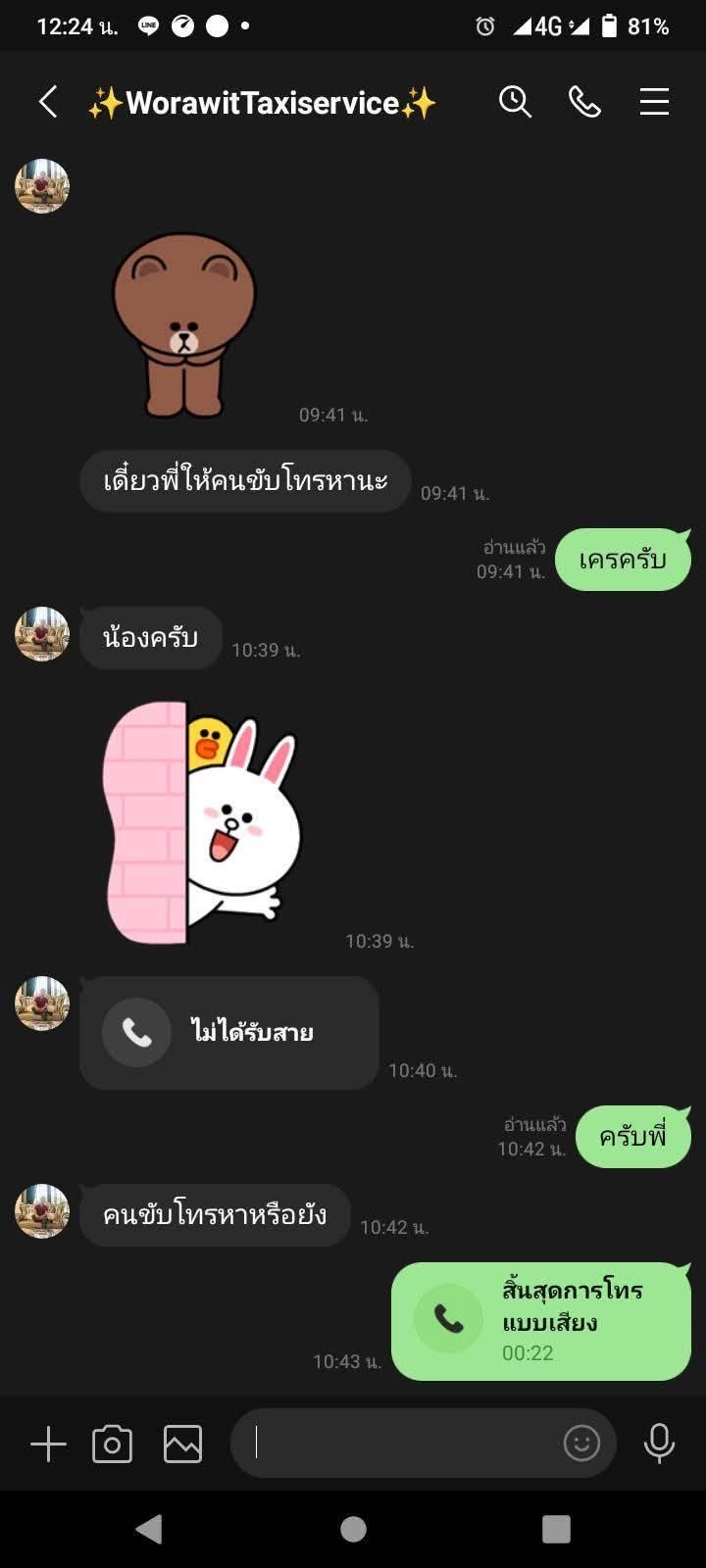Screen dimensions: 706x1568
Task: Open the Cony rabbit sticker
Action: click(x=202, y=823)
